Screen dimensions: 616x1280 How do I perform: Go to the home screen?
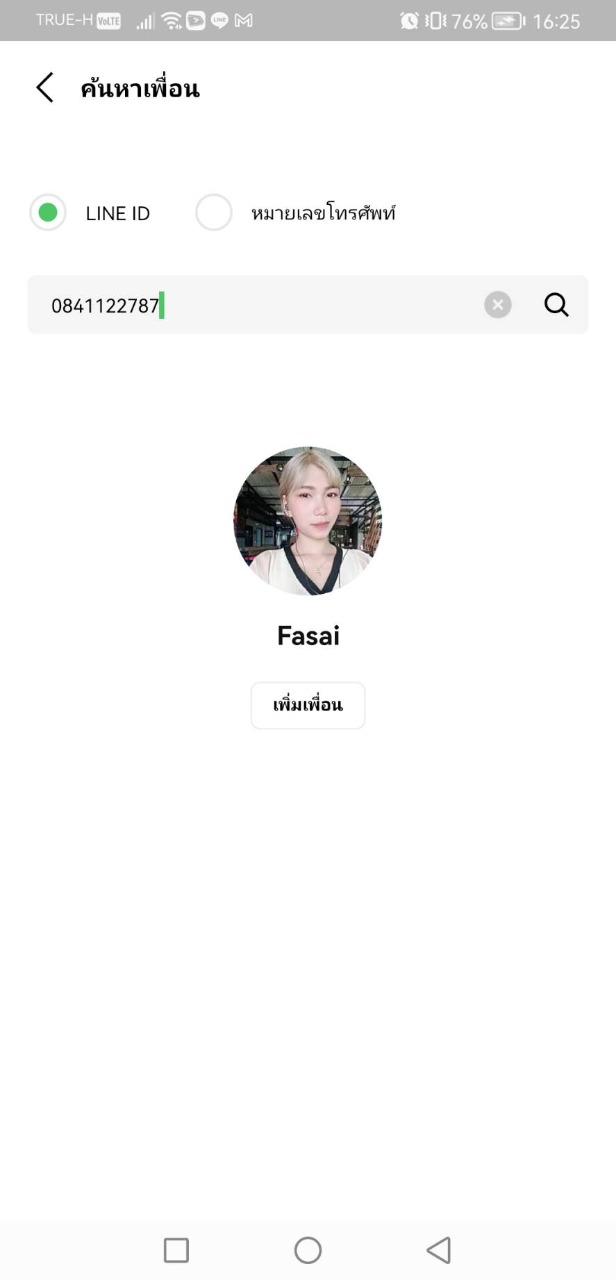(308, 1250)
